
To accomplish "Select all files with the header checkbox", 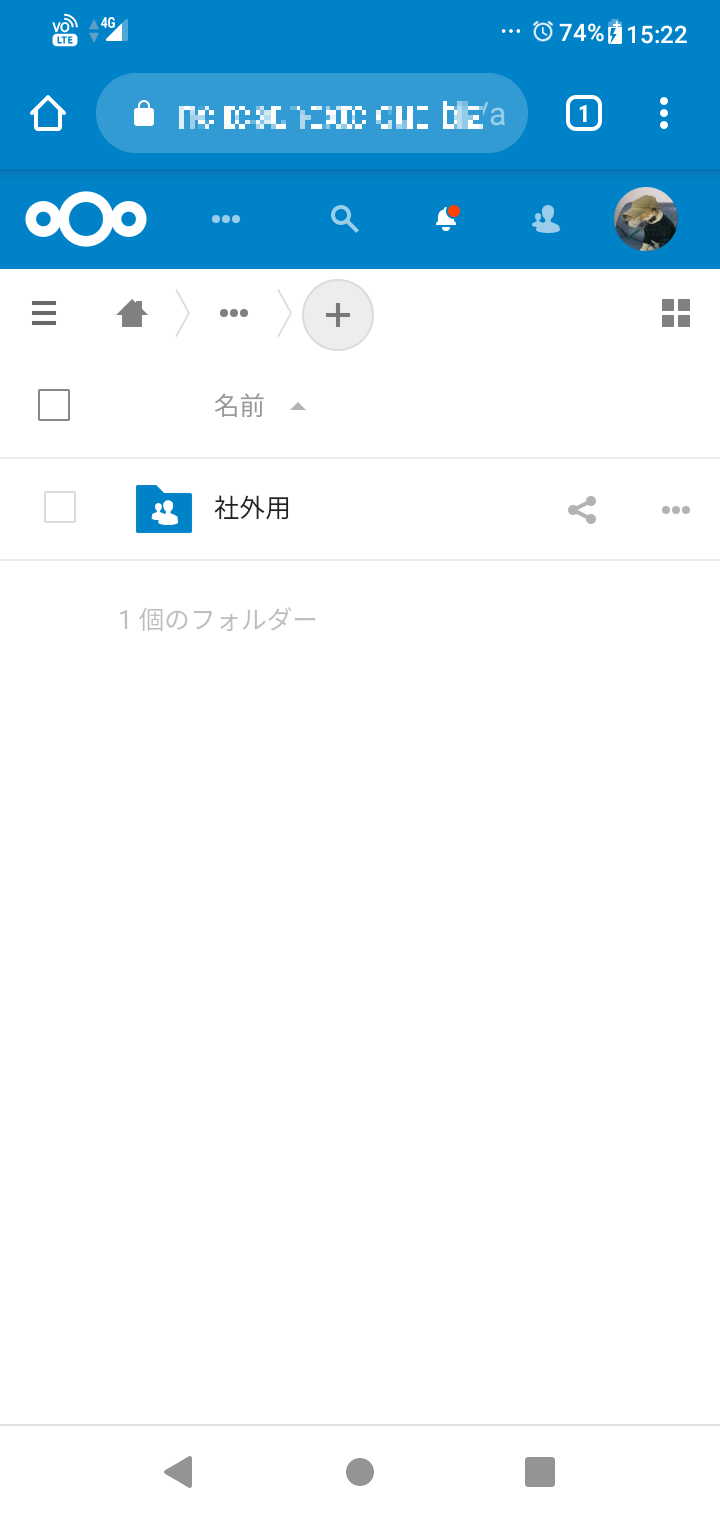I will pyautogui.click(x=53, y=405).
